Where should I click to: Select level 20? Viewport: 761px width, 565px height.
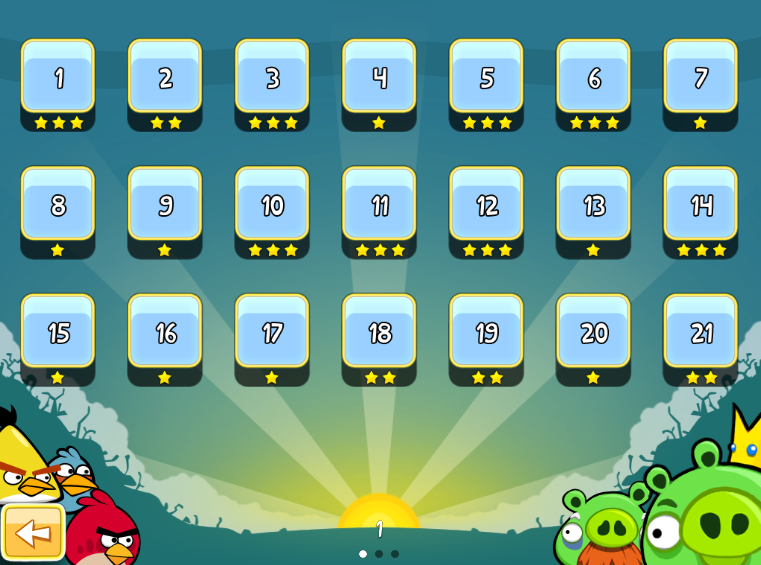[593, 332]
